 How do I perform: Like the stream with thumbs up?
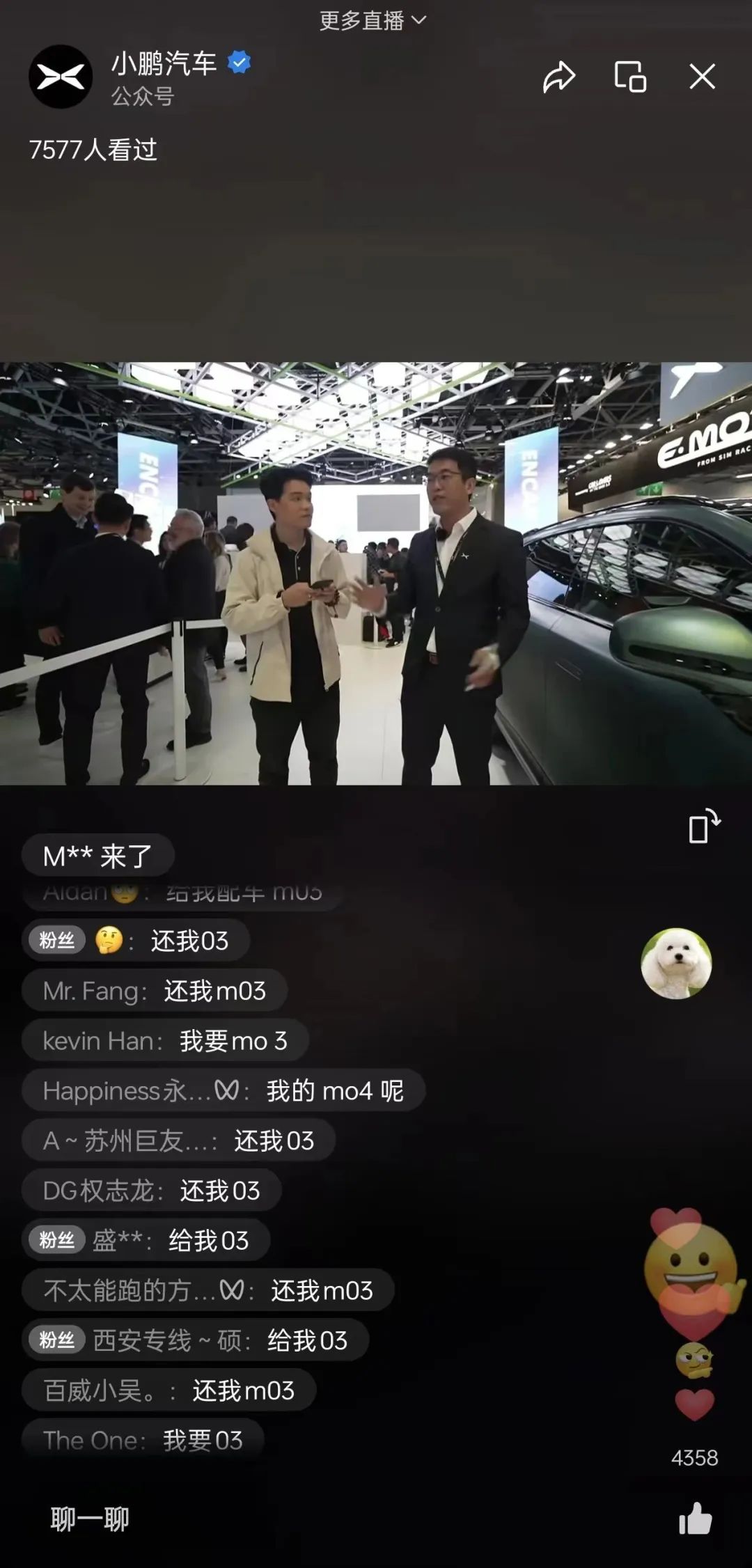(x=695, y=1519)
